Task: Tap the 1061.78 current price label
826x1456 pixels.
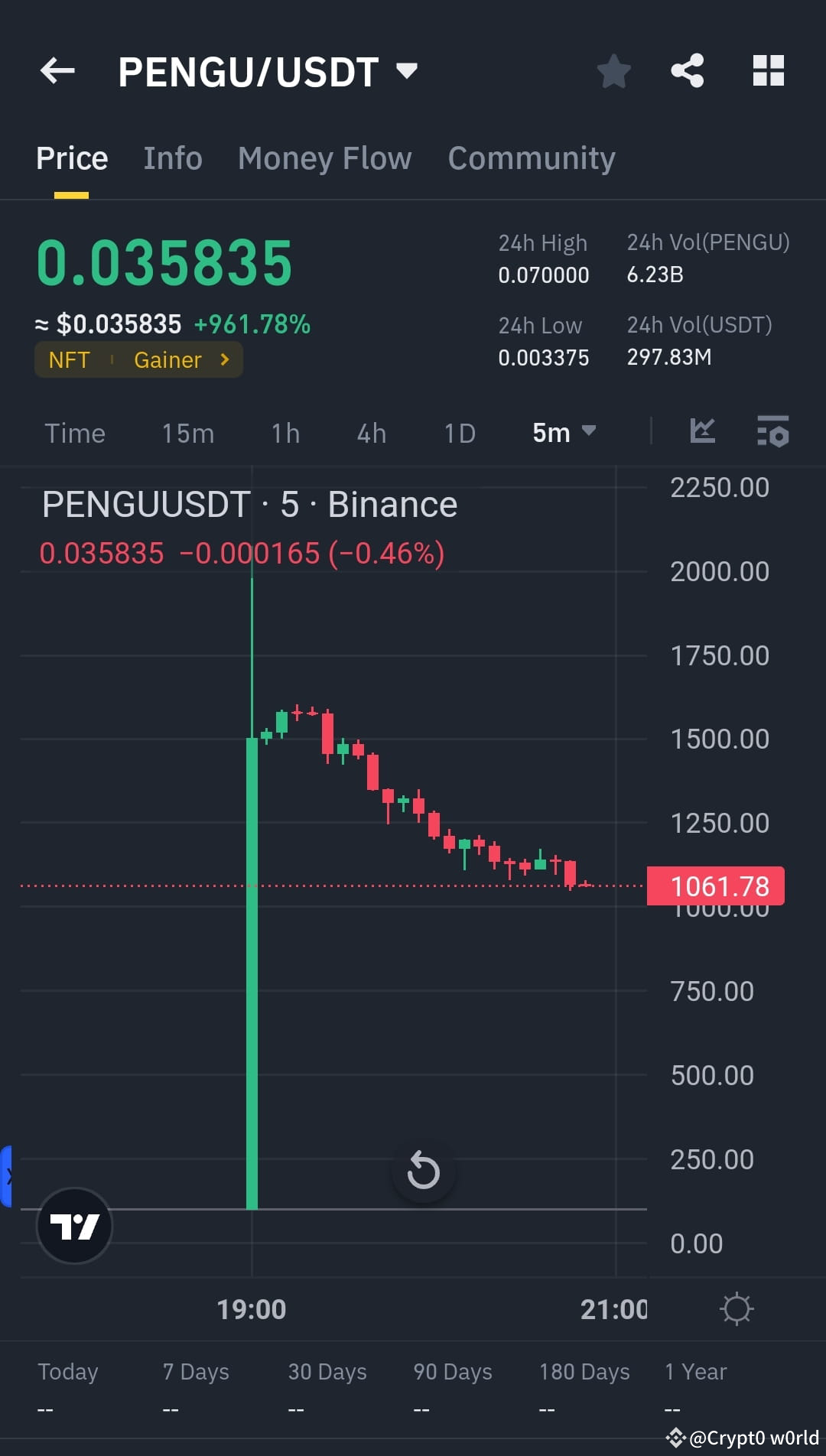Action: [x=716, y=886]
